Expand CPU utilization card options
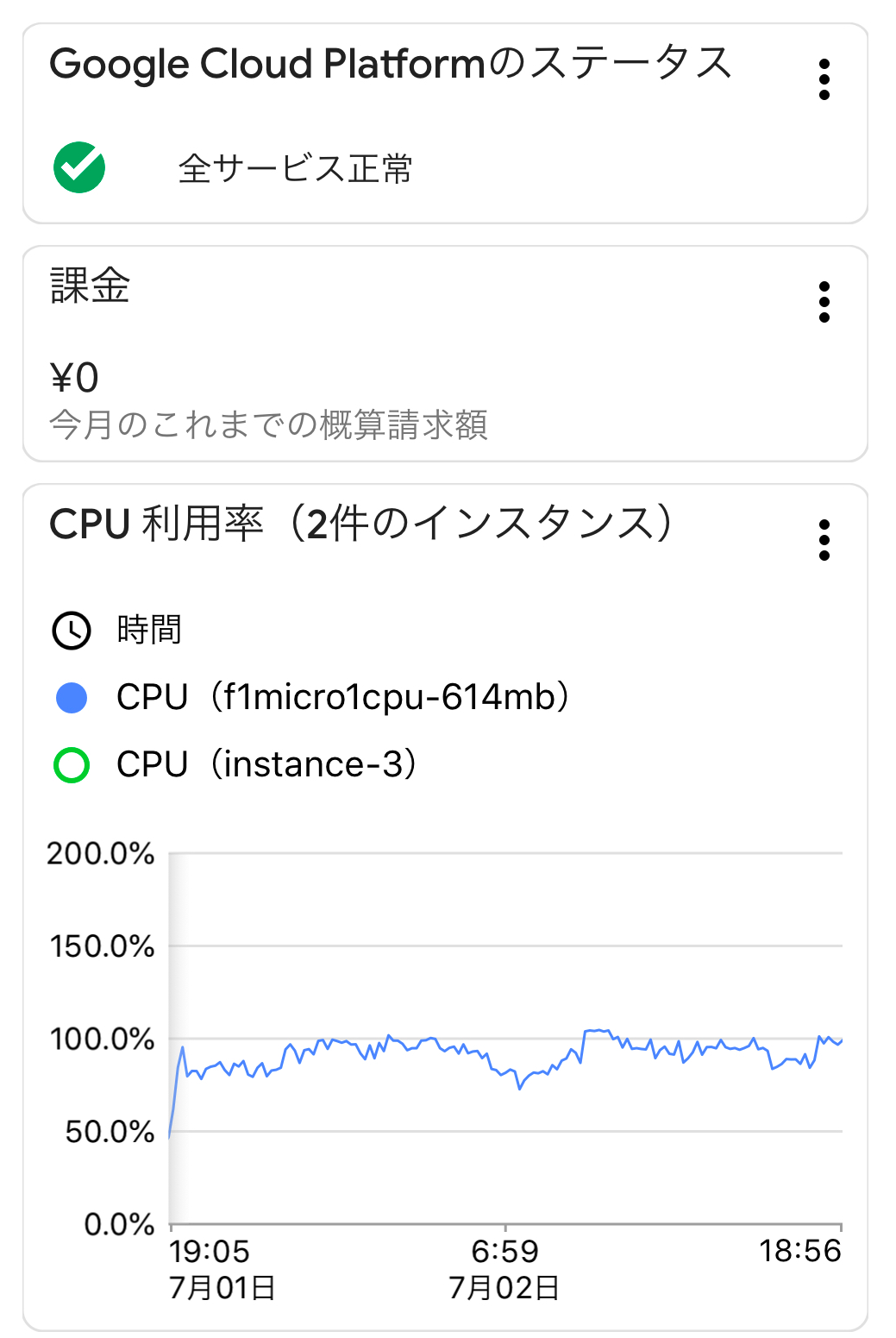The image size is (896, 1338). [824, 539]
